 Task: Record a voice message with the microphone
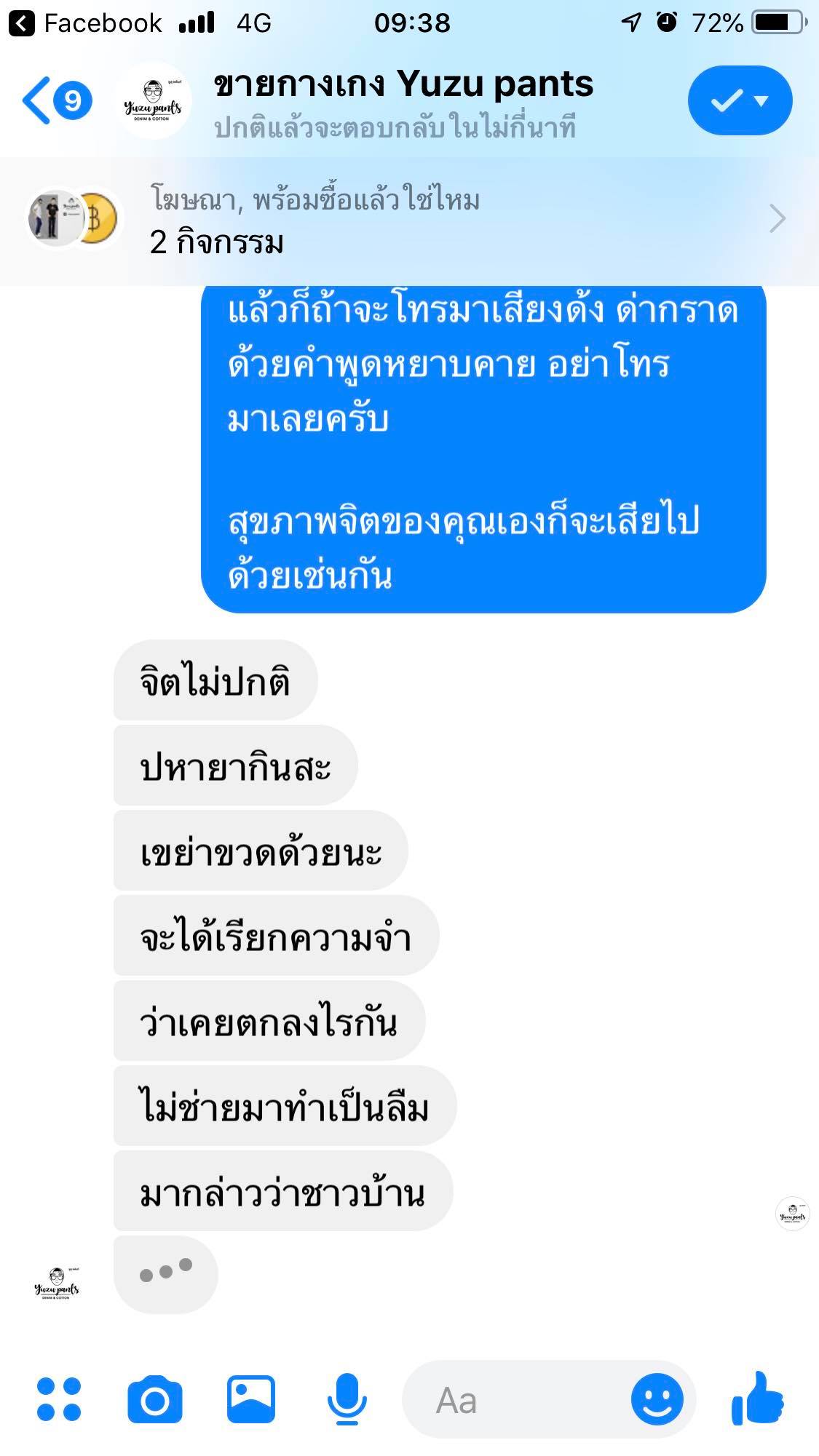pos(347,1399)
